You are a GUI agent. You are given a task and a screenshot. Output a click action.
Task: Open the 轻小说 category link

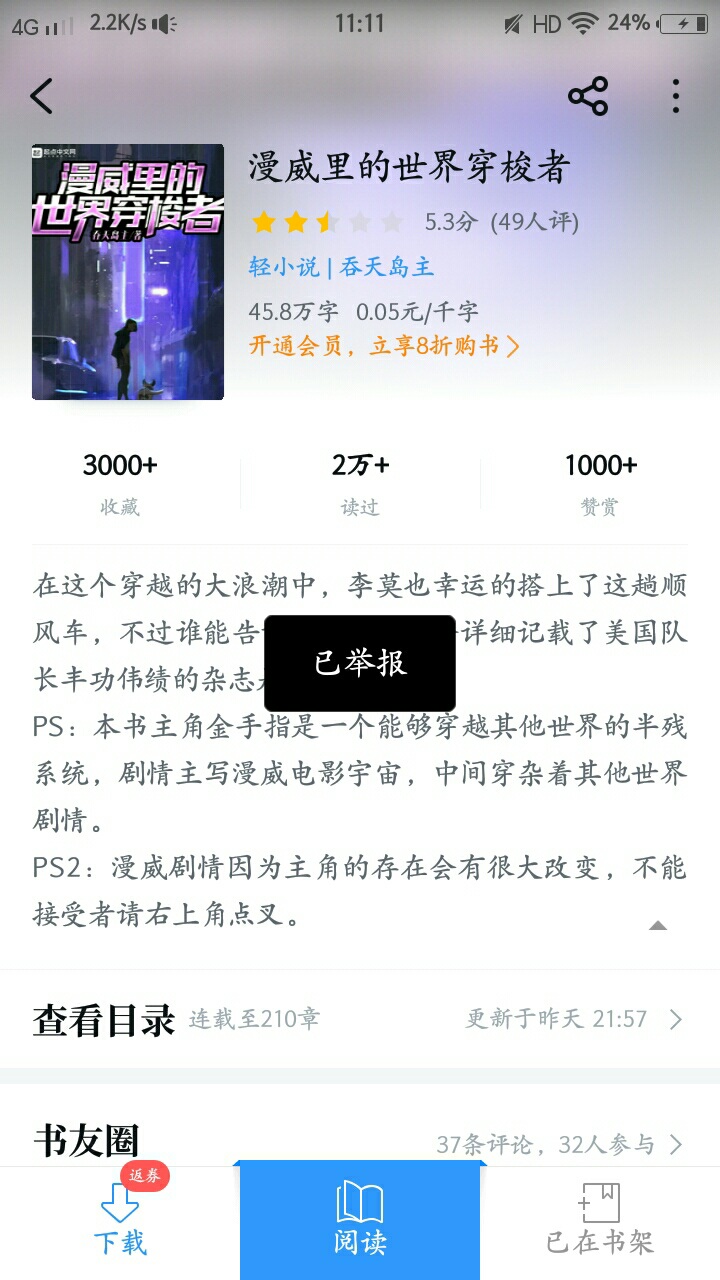click(x=284, y=268)
